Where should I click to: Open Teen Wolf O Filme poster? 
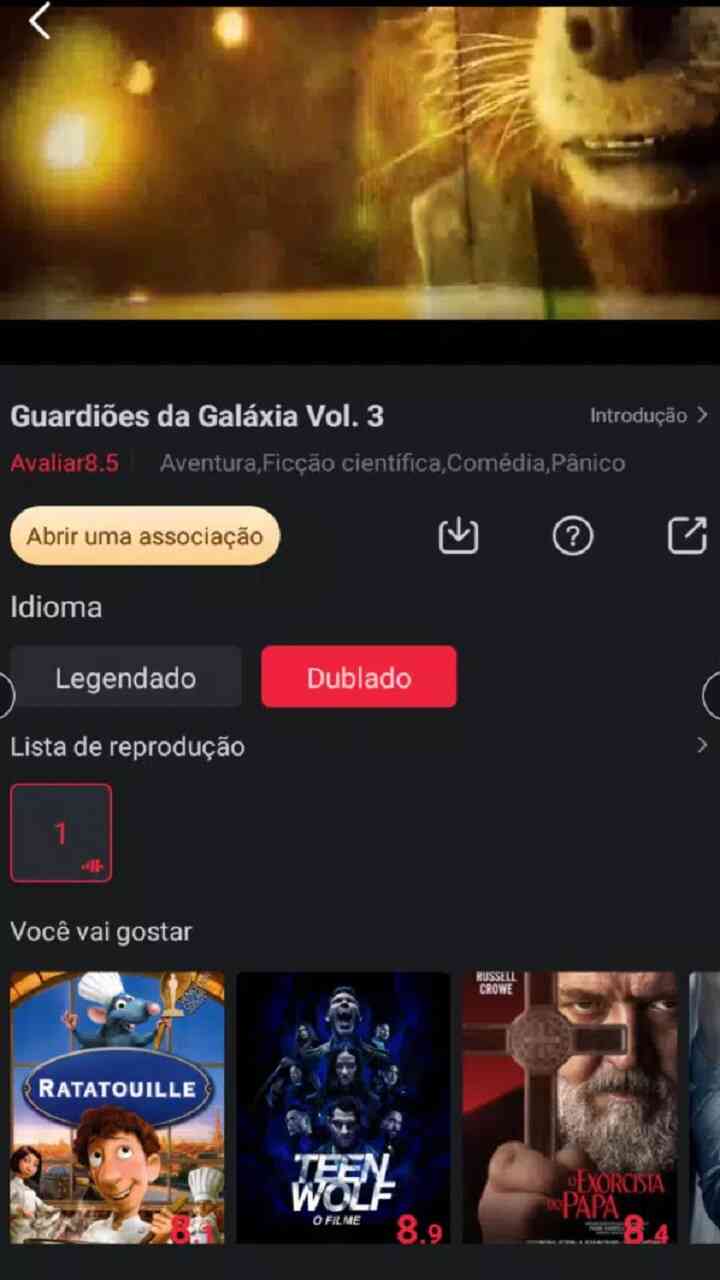click(x=343, y=1108)
